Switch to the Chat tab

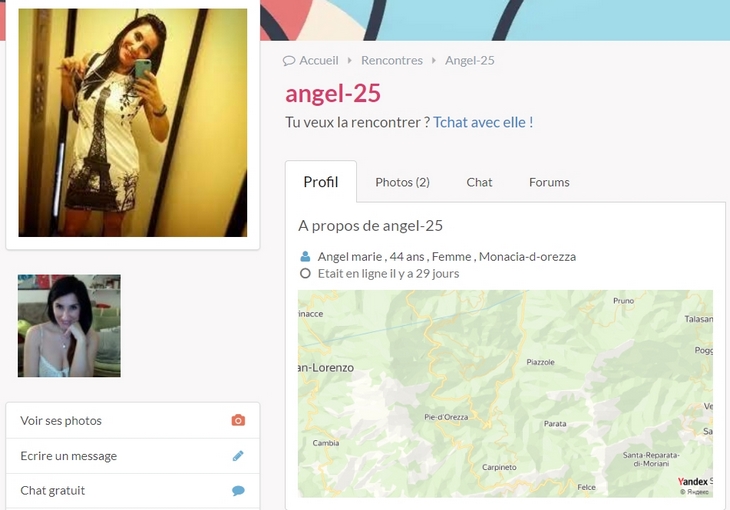click(x=479, y=182)
